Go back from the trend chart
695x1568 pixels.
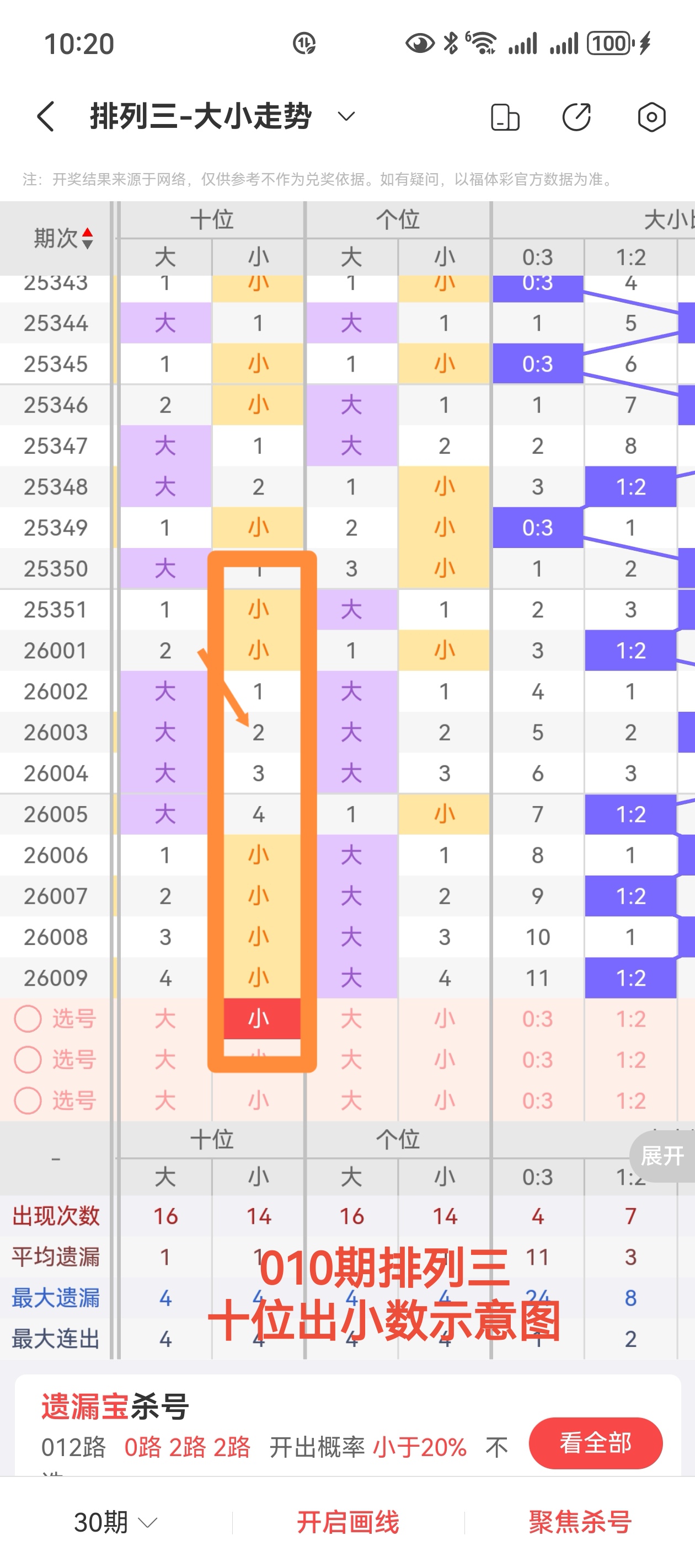(46, 116)
